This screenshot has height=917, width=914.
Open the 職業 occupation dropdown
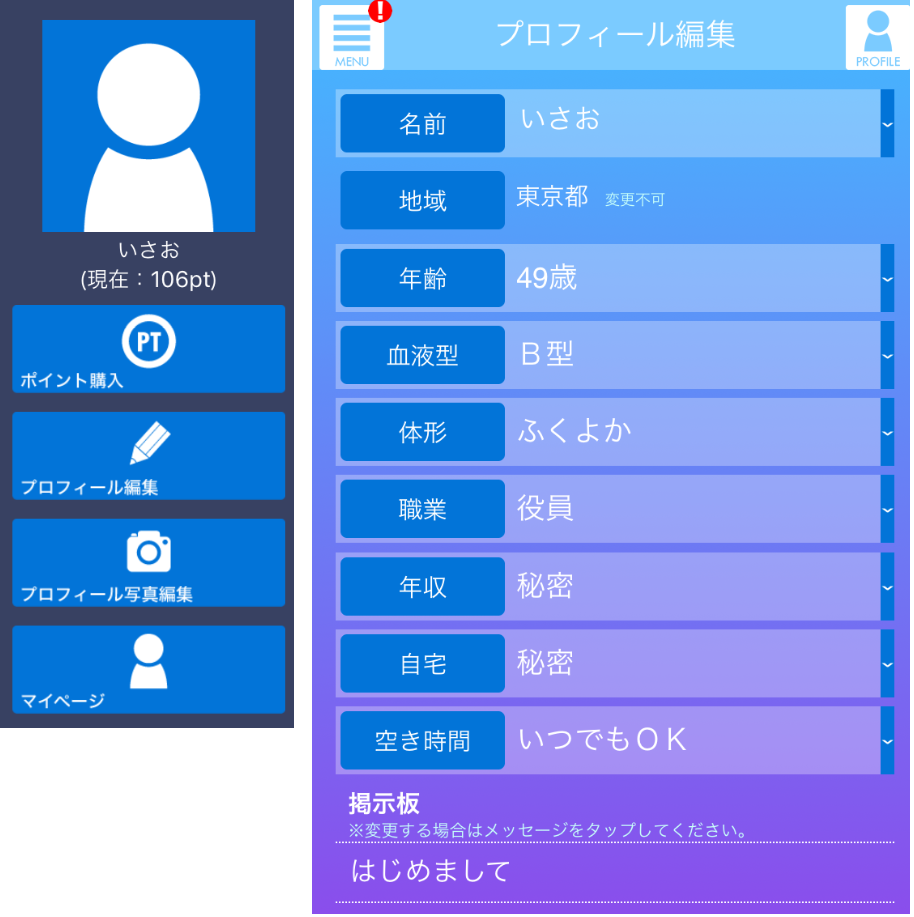888,509
